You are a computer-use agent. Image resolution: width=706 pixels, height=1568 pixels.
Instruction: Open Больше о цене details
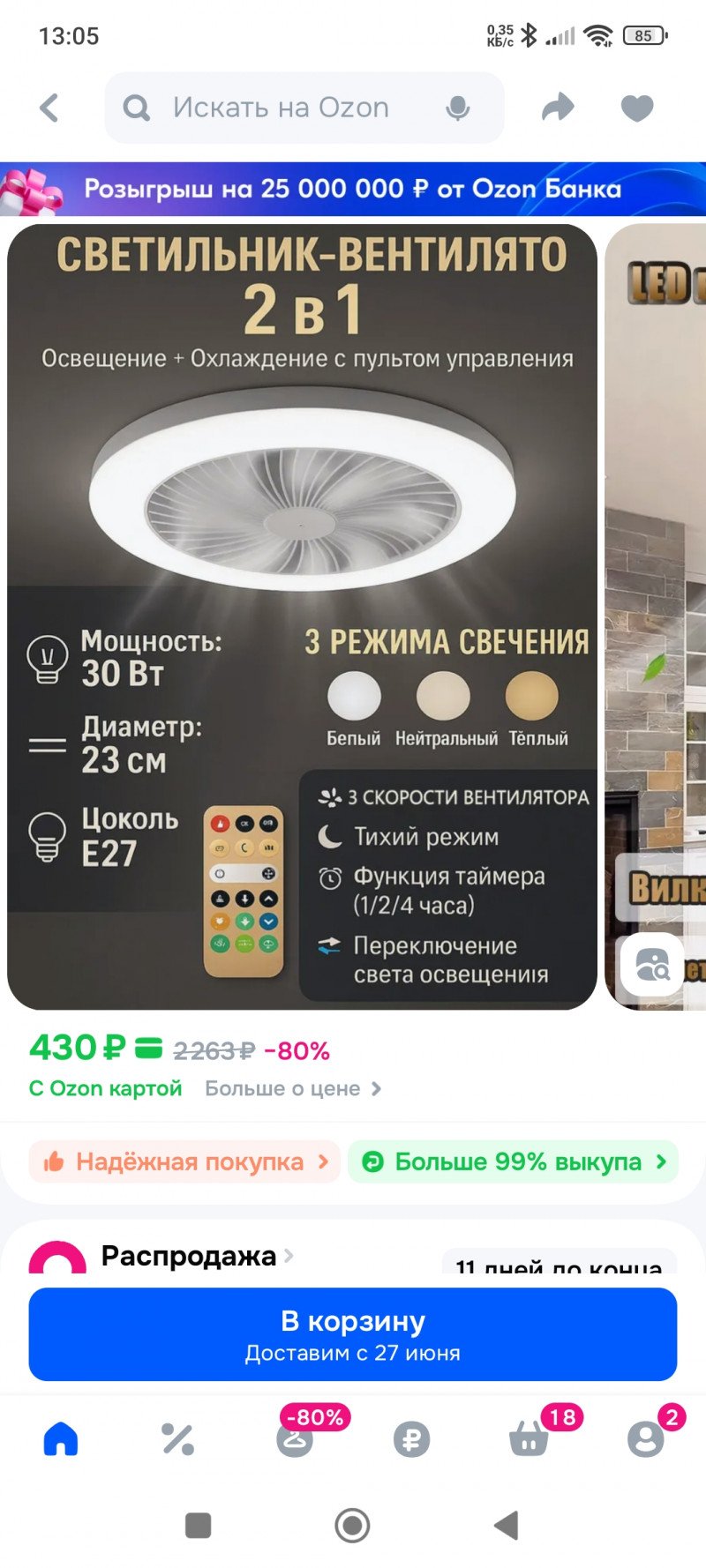click(292, 1088)
